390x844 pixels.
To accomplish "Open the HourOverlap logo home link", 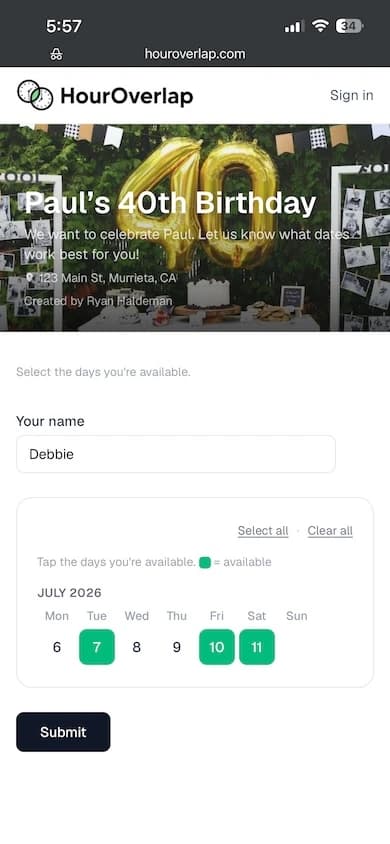I will (x=105, y=95).
